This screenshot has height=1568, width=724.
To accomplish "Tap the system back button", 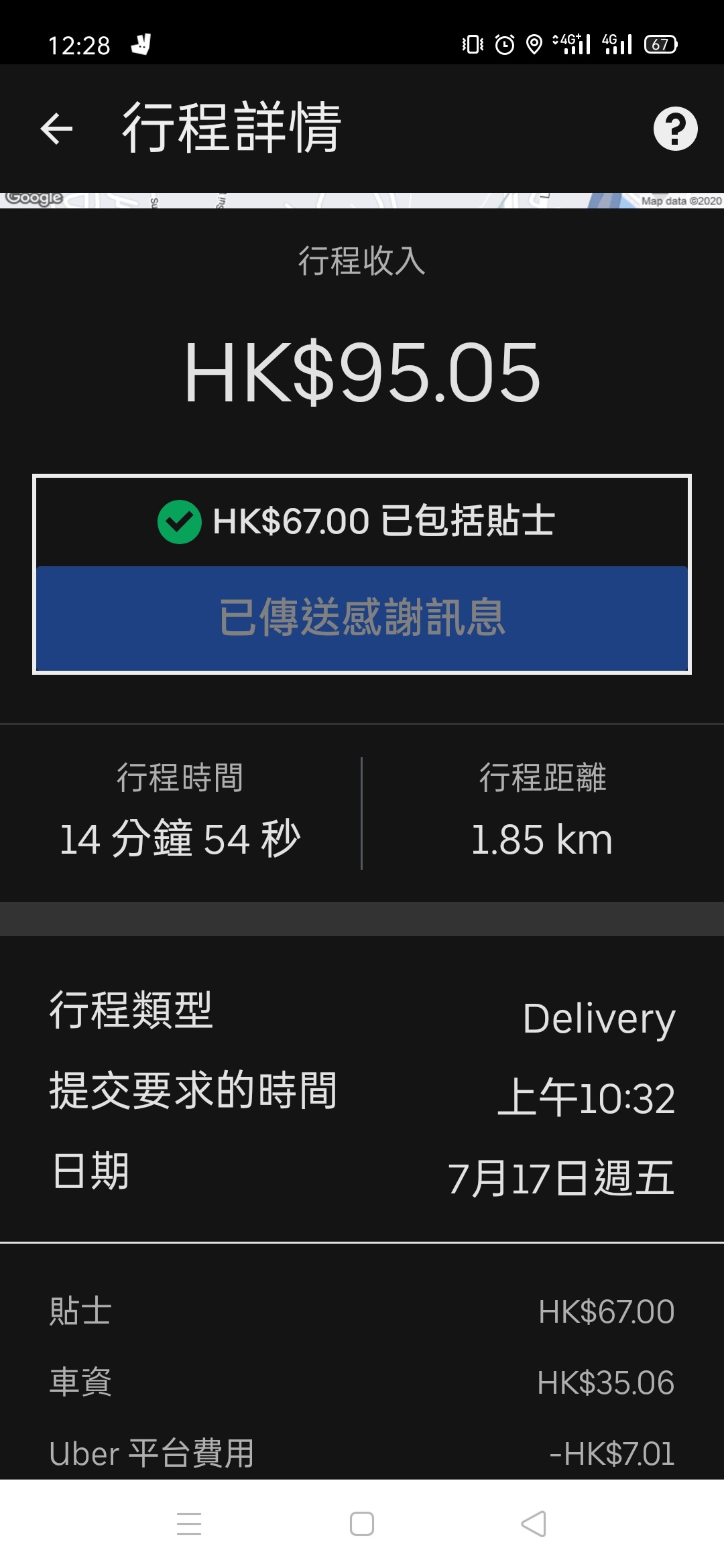I will (x=534, y=1524).
